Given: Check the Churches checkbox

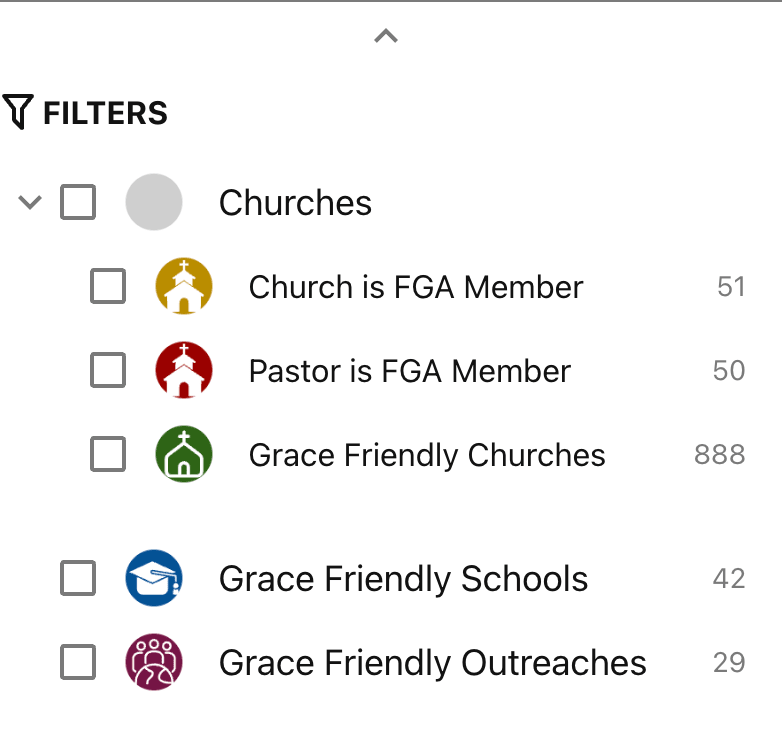Looking at the screenshot, I should [78, 203].
